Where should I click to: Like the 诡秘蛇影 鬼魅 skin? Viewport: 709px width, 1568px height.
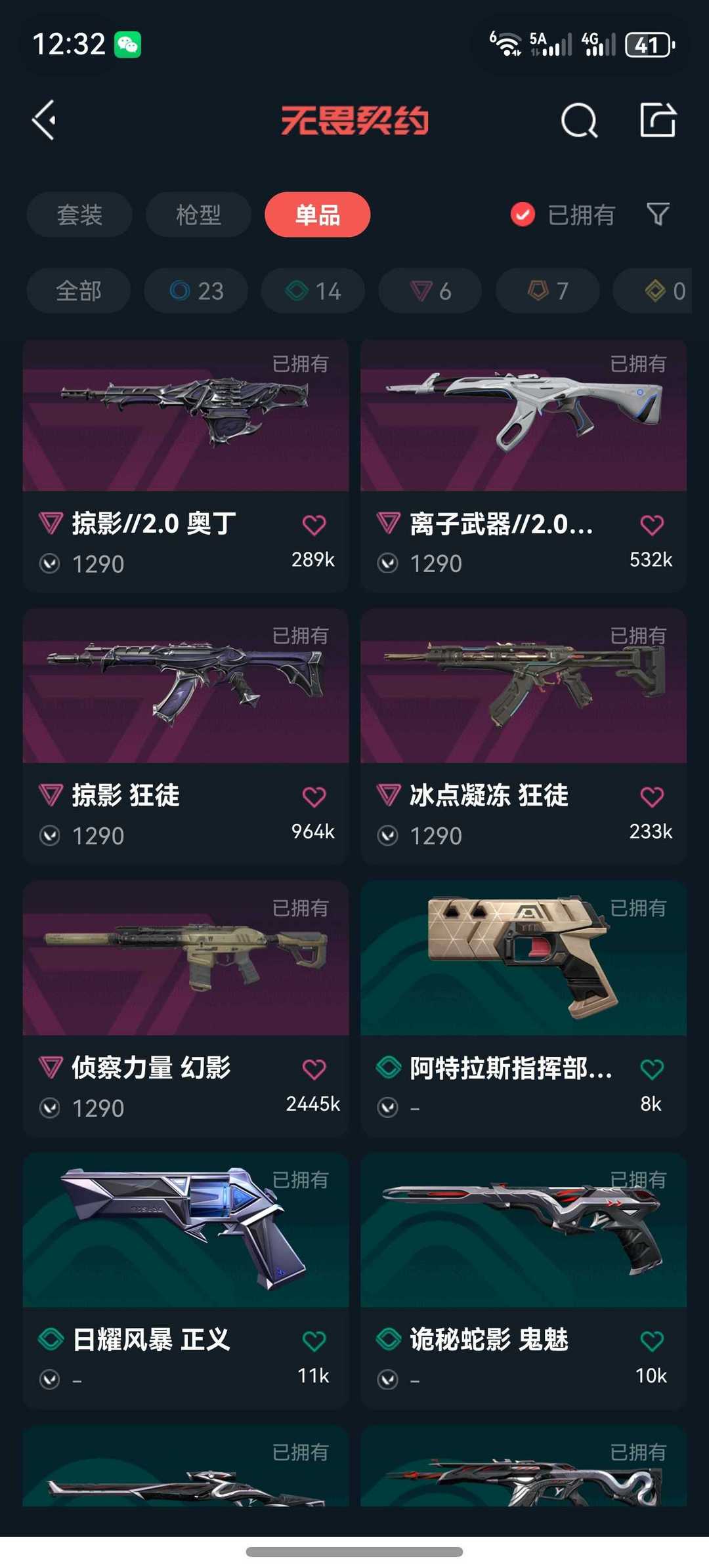tap(651, 1340)
